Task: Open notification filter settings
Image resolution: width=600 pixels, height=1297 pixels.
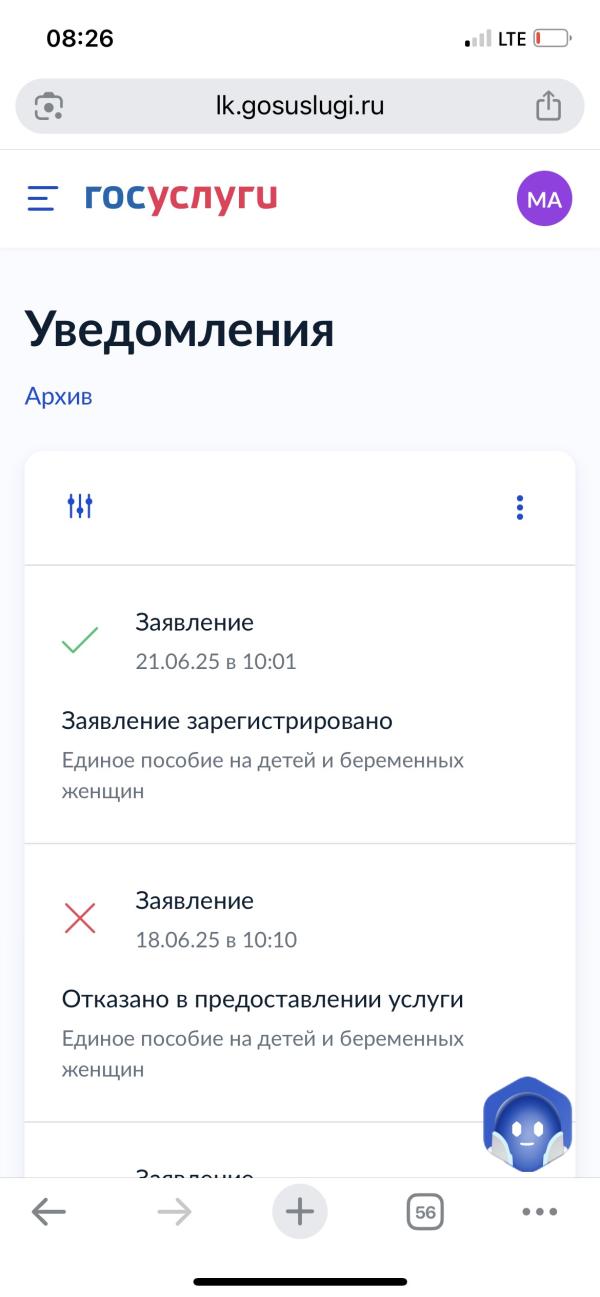Action: pos(80,506)
